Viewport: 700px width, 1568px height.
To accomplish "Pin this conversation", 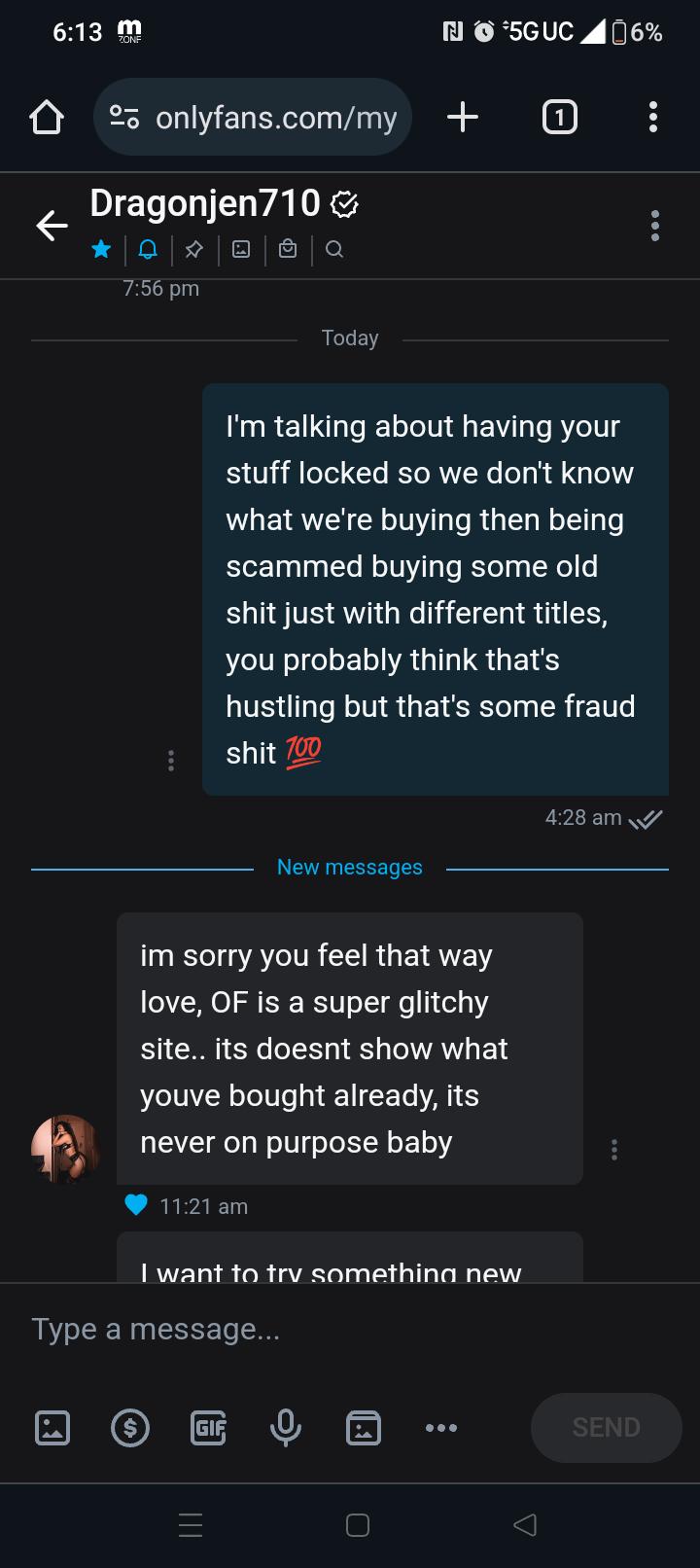I will pos(194,250).
